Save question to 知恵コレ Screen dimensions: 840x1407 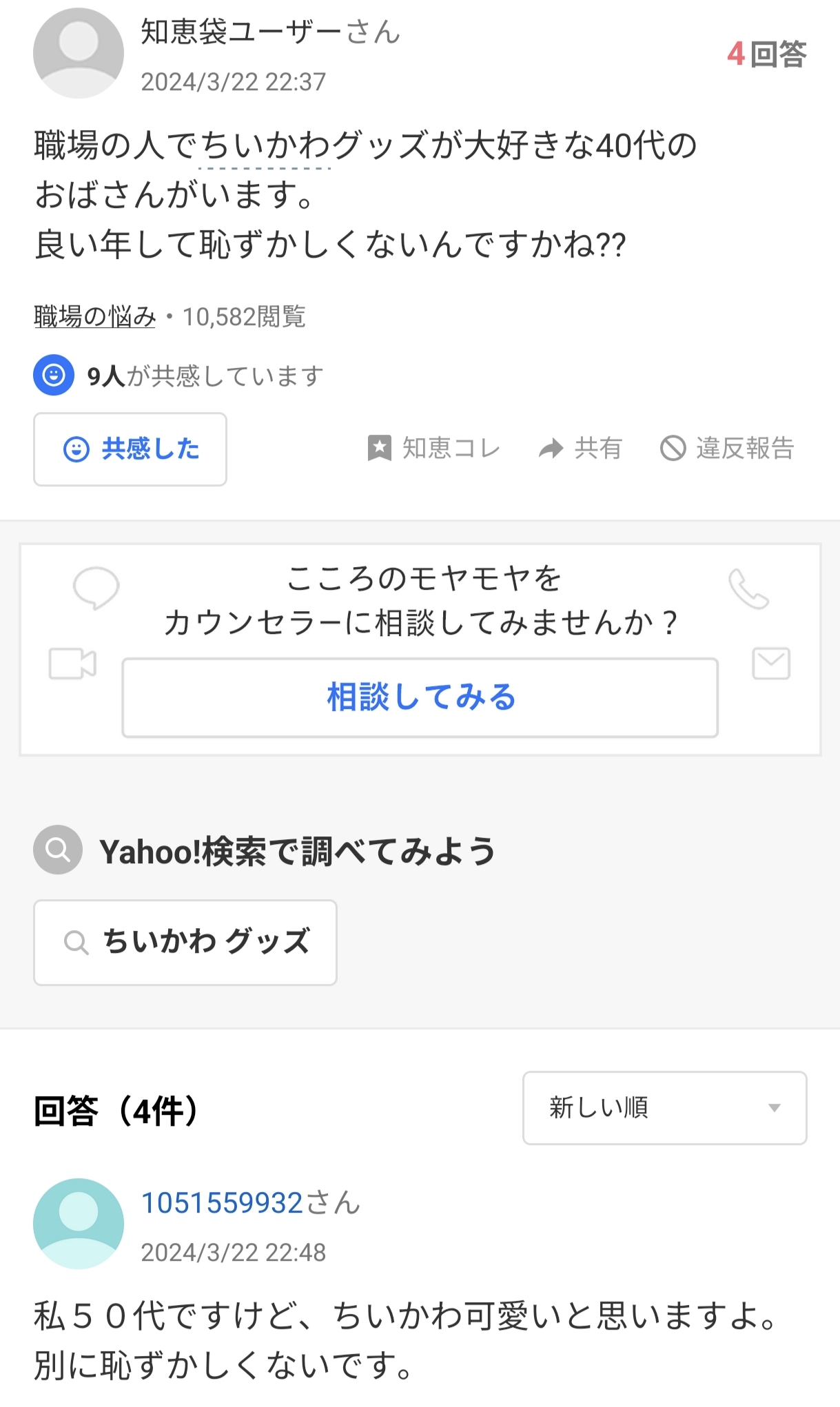tap(434, 449)
